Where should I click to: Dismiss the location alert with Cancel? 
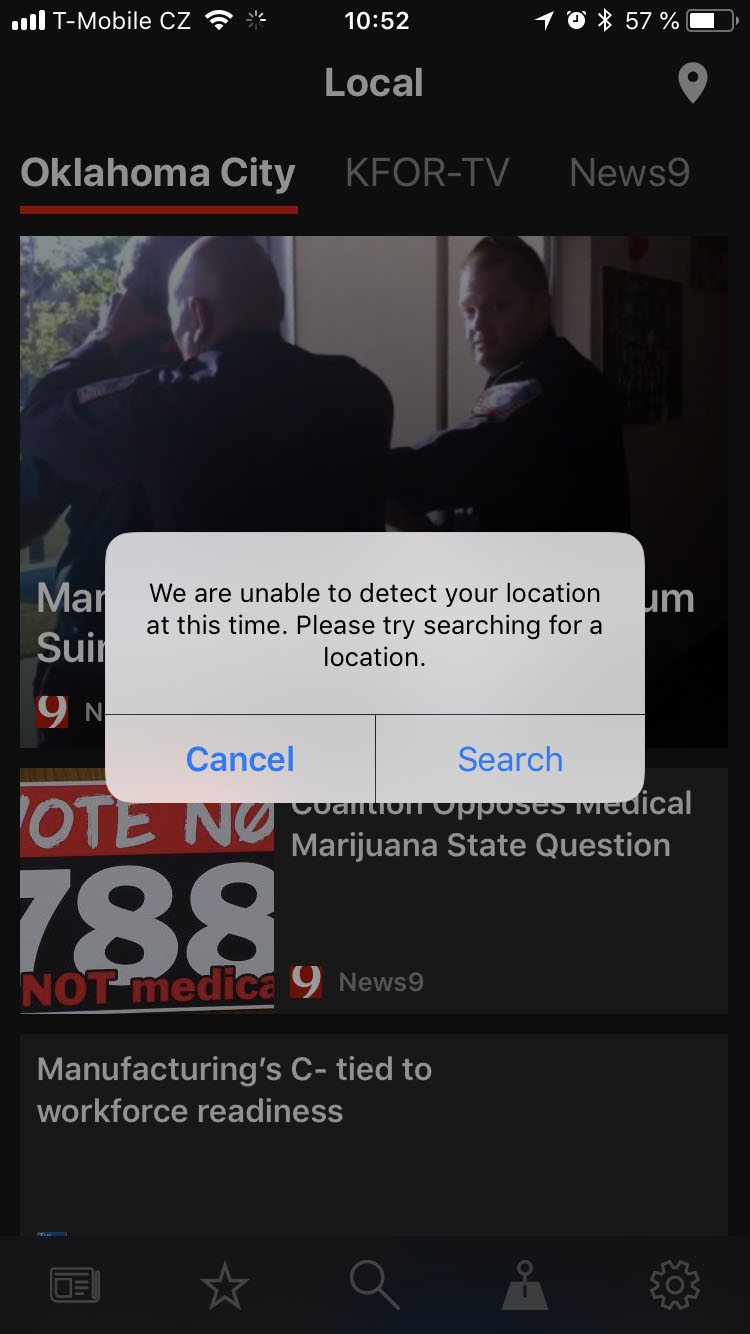click(240, 759)
